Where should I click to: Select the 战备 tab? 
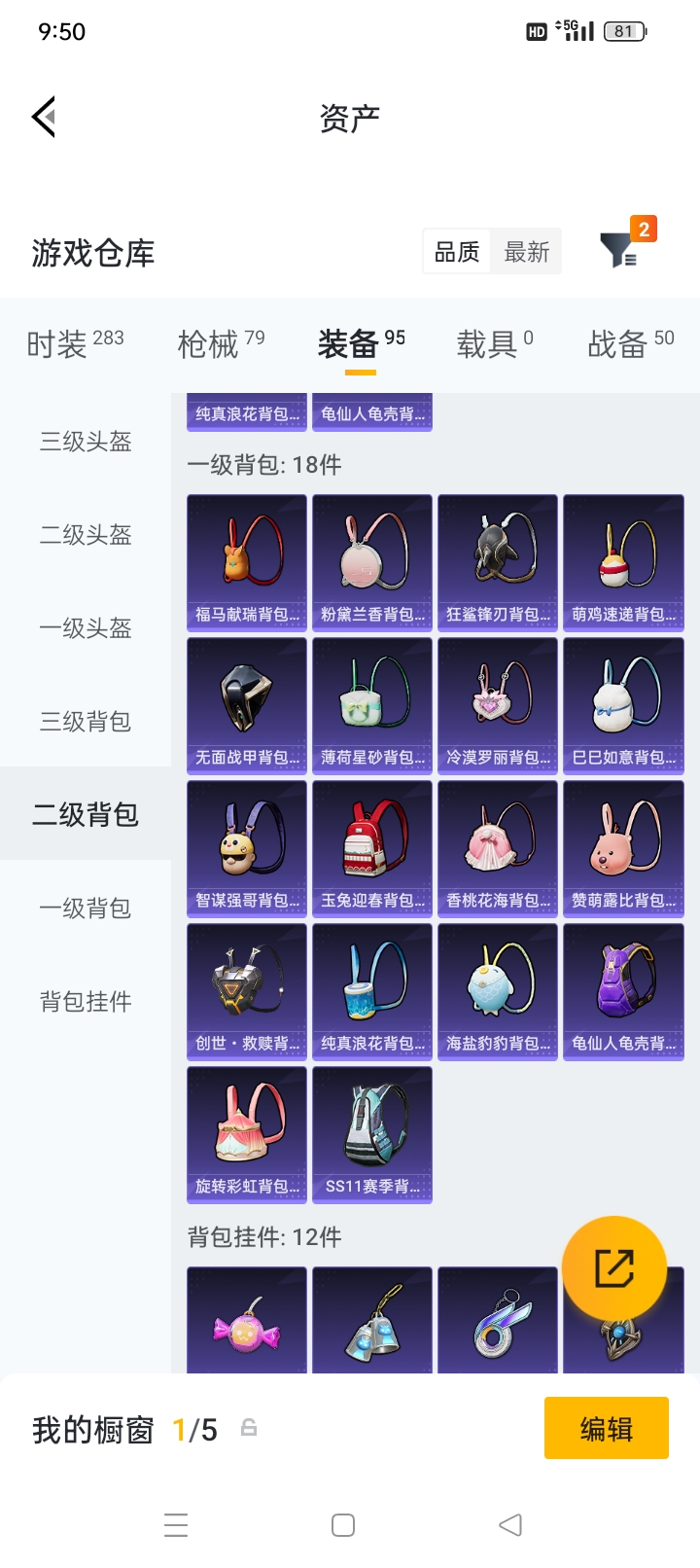point(630,343)
